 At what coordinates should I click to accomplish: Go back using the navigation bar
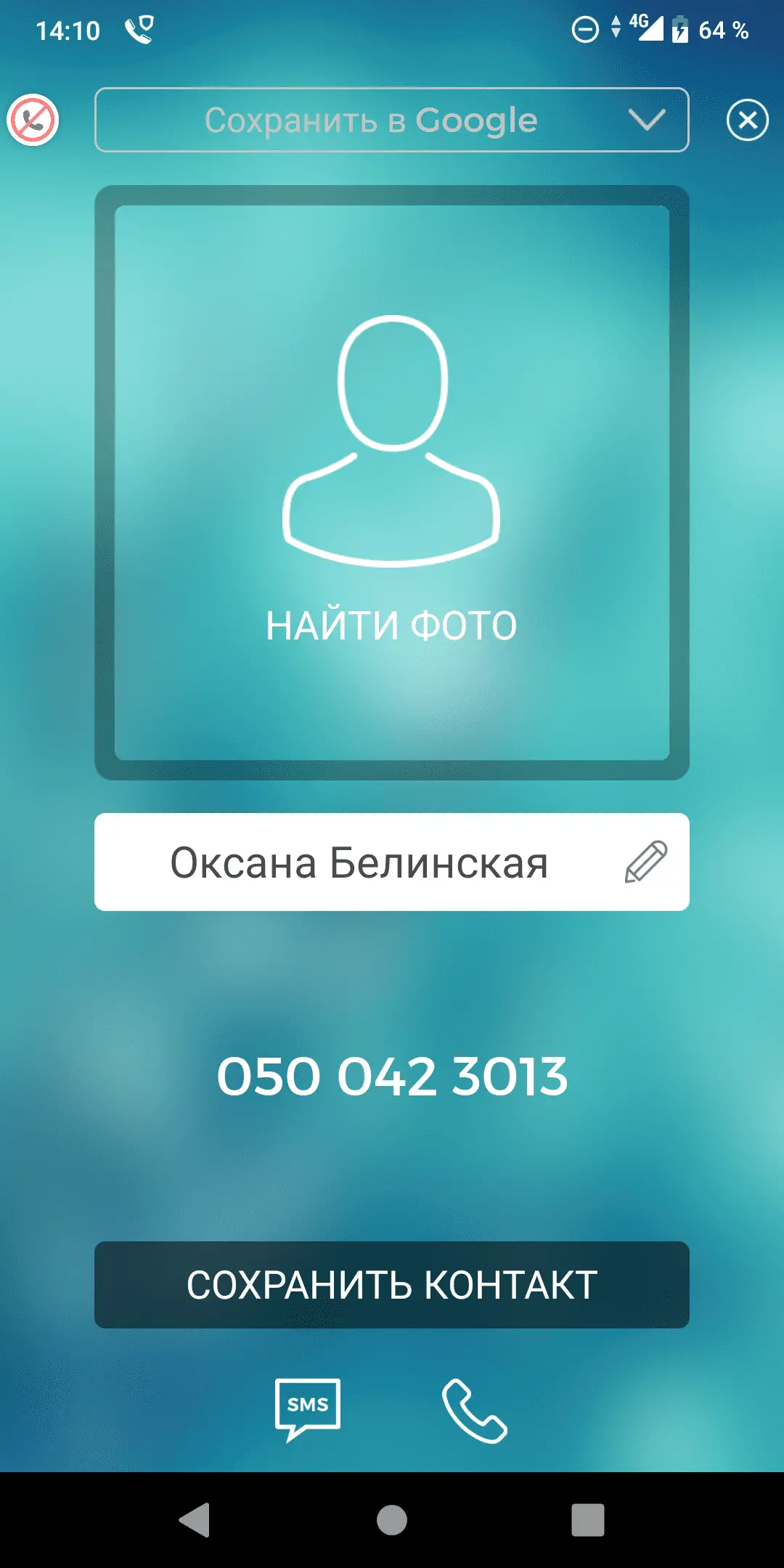[195, 1520]
